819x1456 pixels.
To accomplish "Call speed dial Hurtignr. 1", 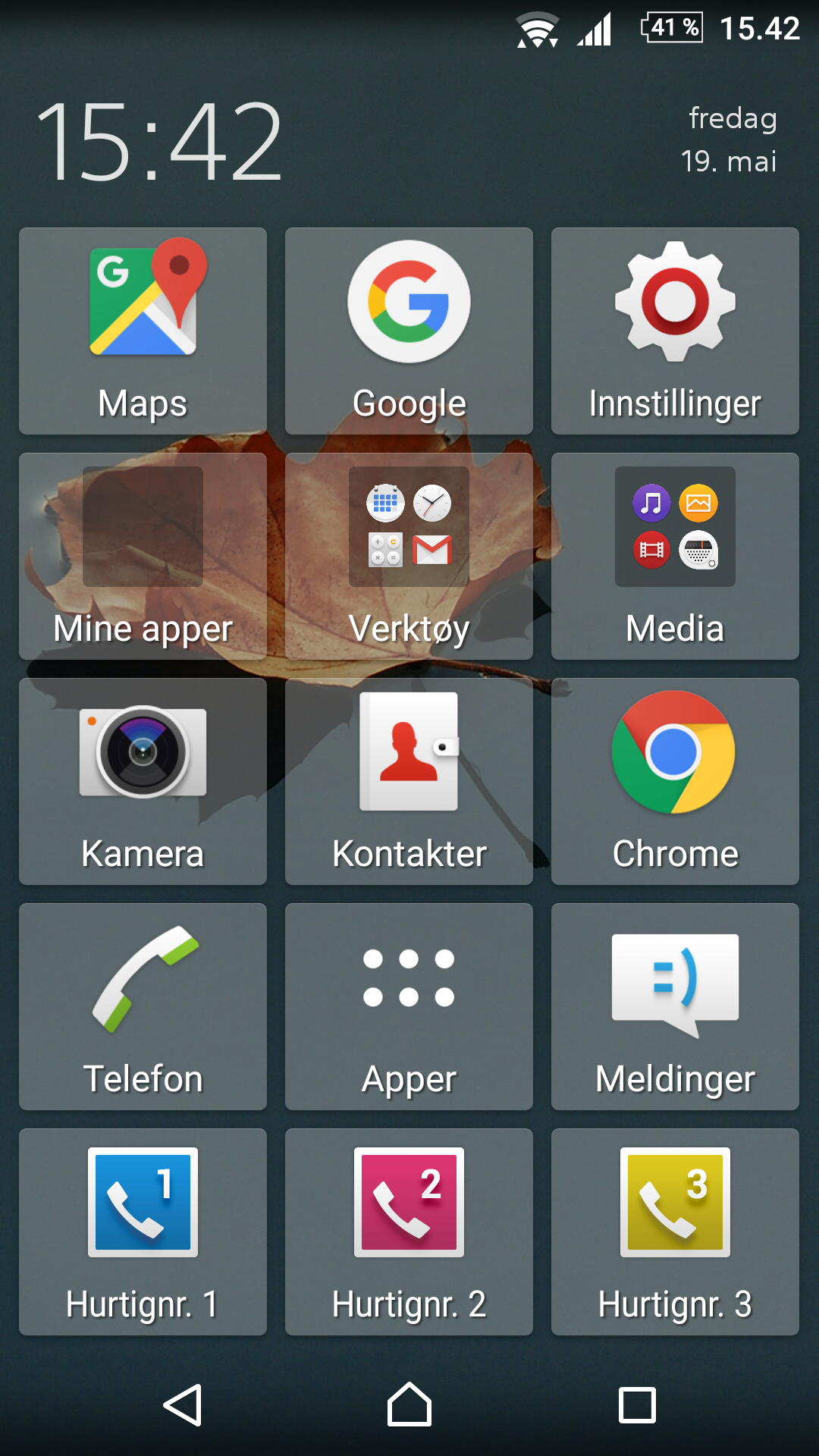I will pos(143,1232).
